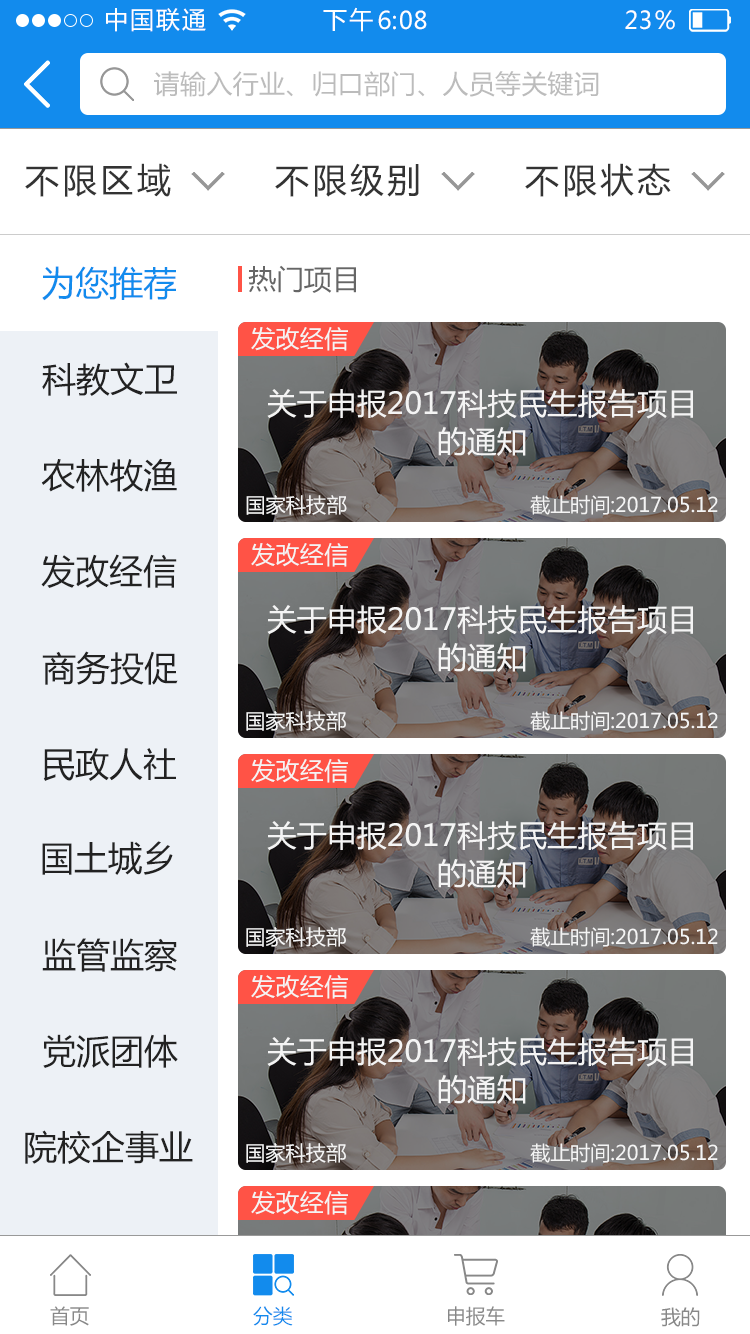
Task: Select the 国土城乡 category
Action: [109, 860]
